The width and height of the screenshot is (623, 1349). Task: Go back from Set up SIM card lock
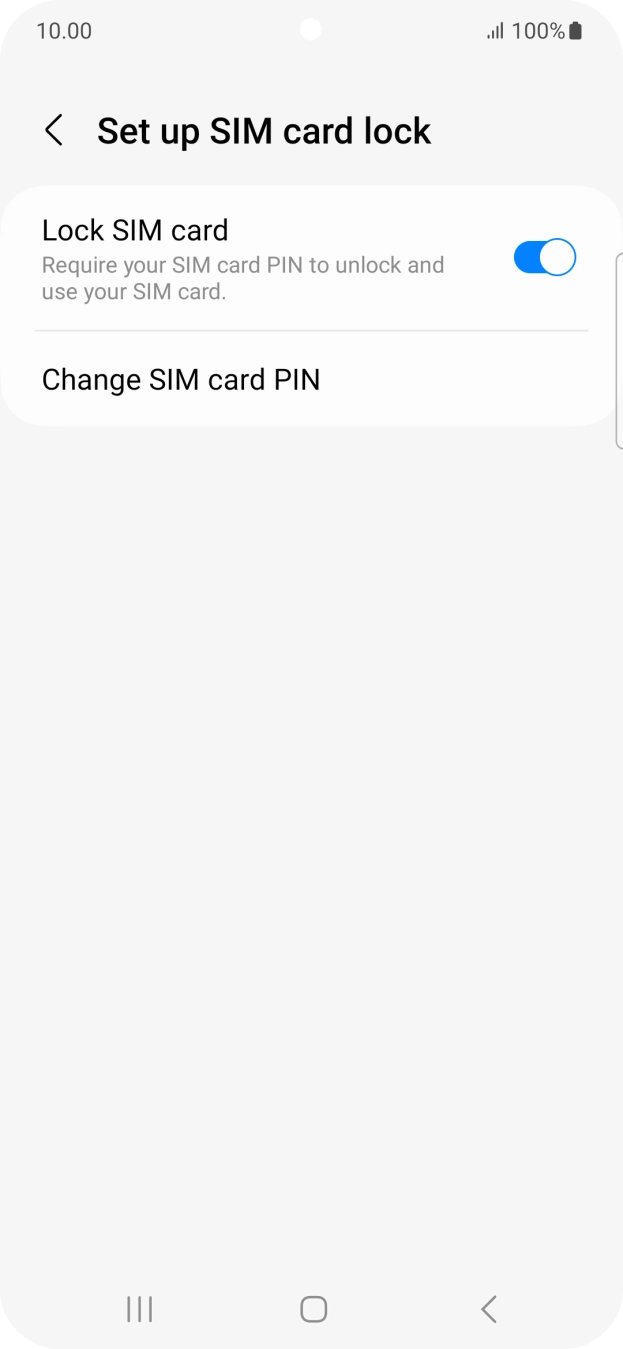click(54, 131)
